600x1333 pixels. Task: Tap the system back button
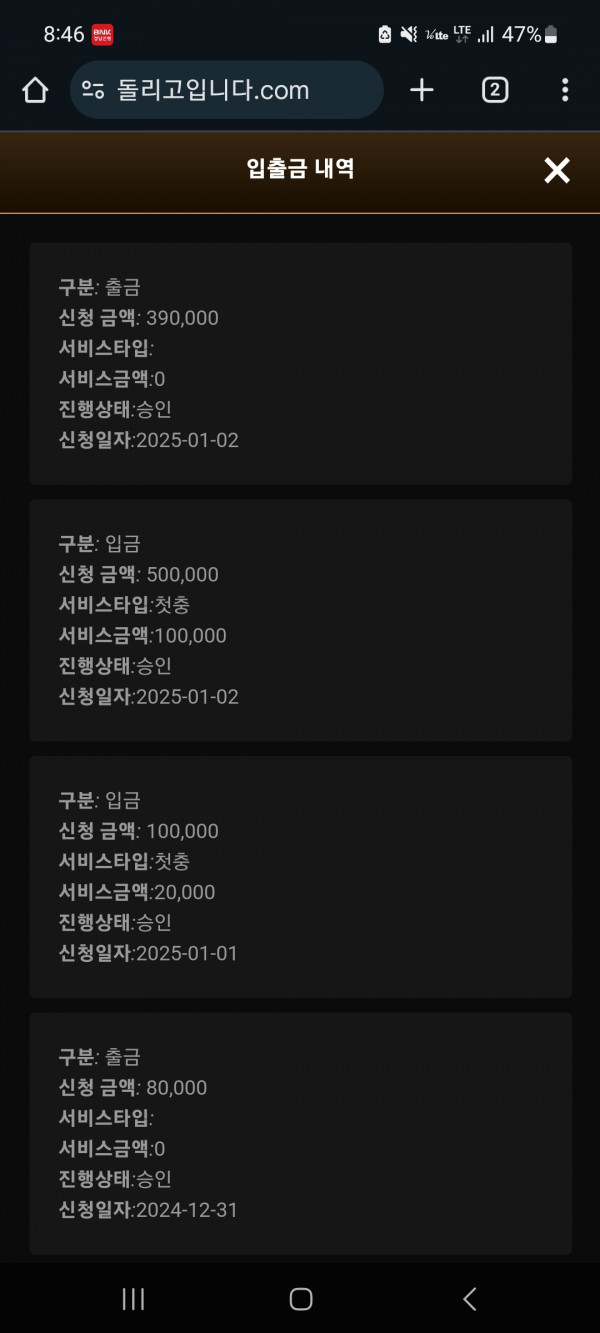coord(469,1299)
